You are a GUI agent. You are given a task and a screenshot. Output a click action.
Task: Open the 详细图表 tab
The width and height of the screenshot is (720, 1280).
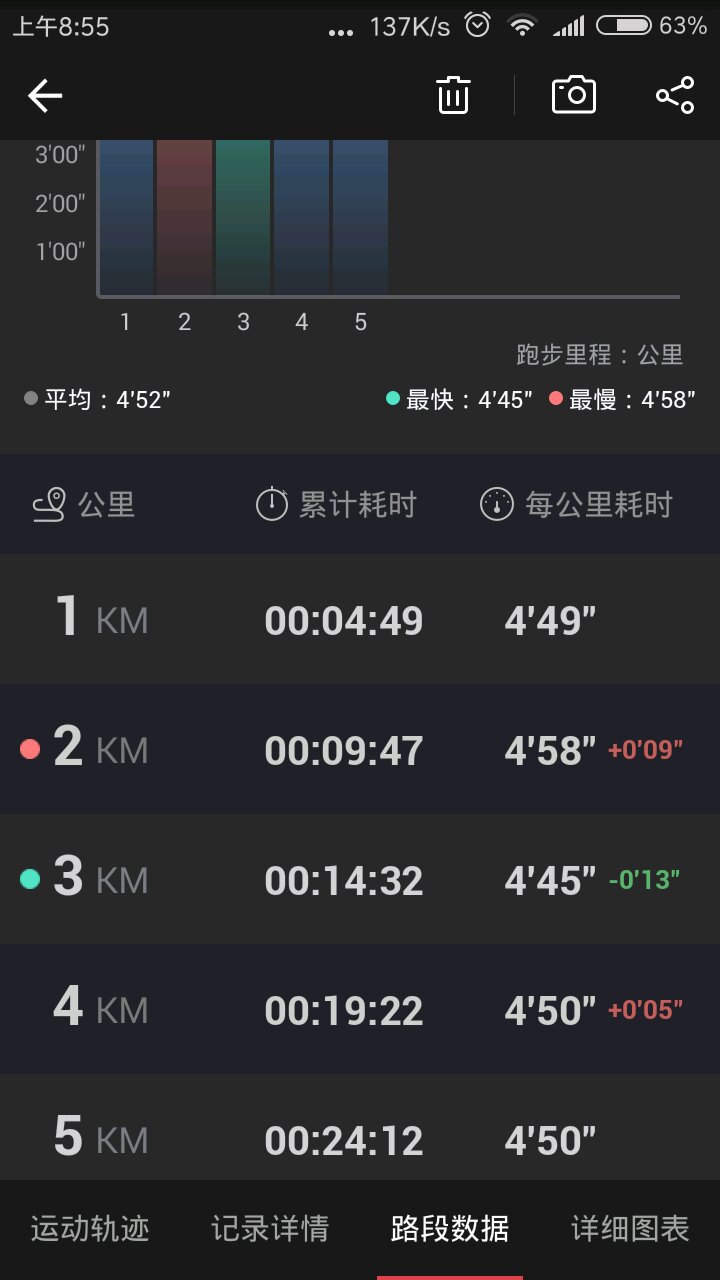click(x=630, y=1228)
